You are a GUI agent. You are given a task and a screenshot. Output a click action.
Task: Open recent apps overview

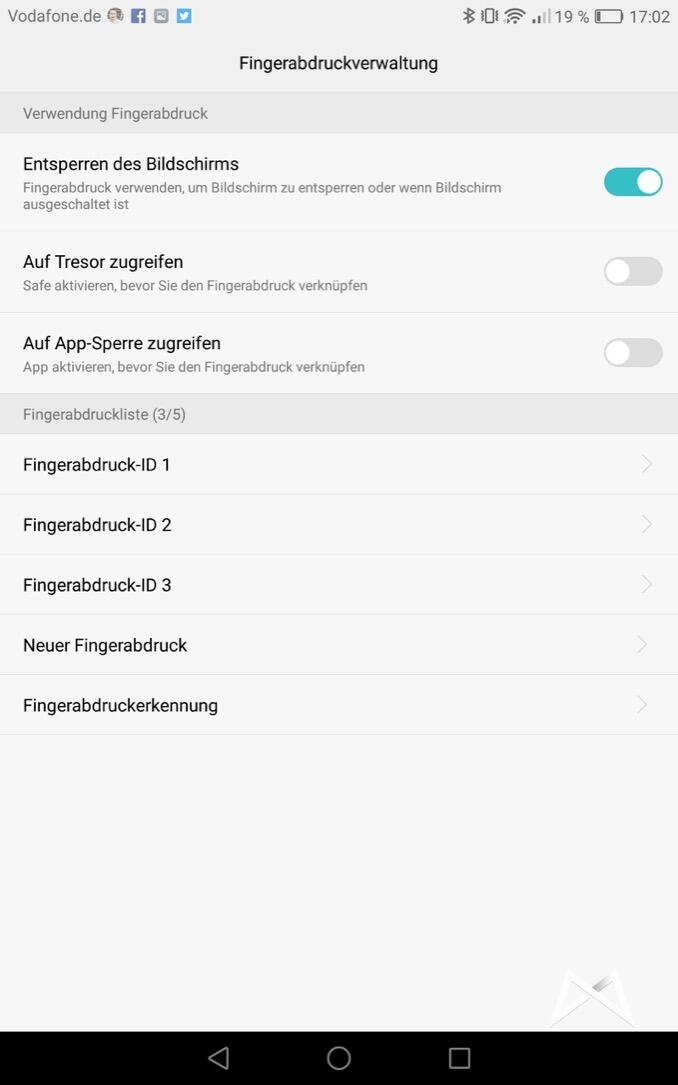(459, 1057)
